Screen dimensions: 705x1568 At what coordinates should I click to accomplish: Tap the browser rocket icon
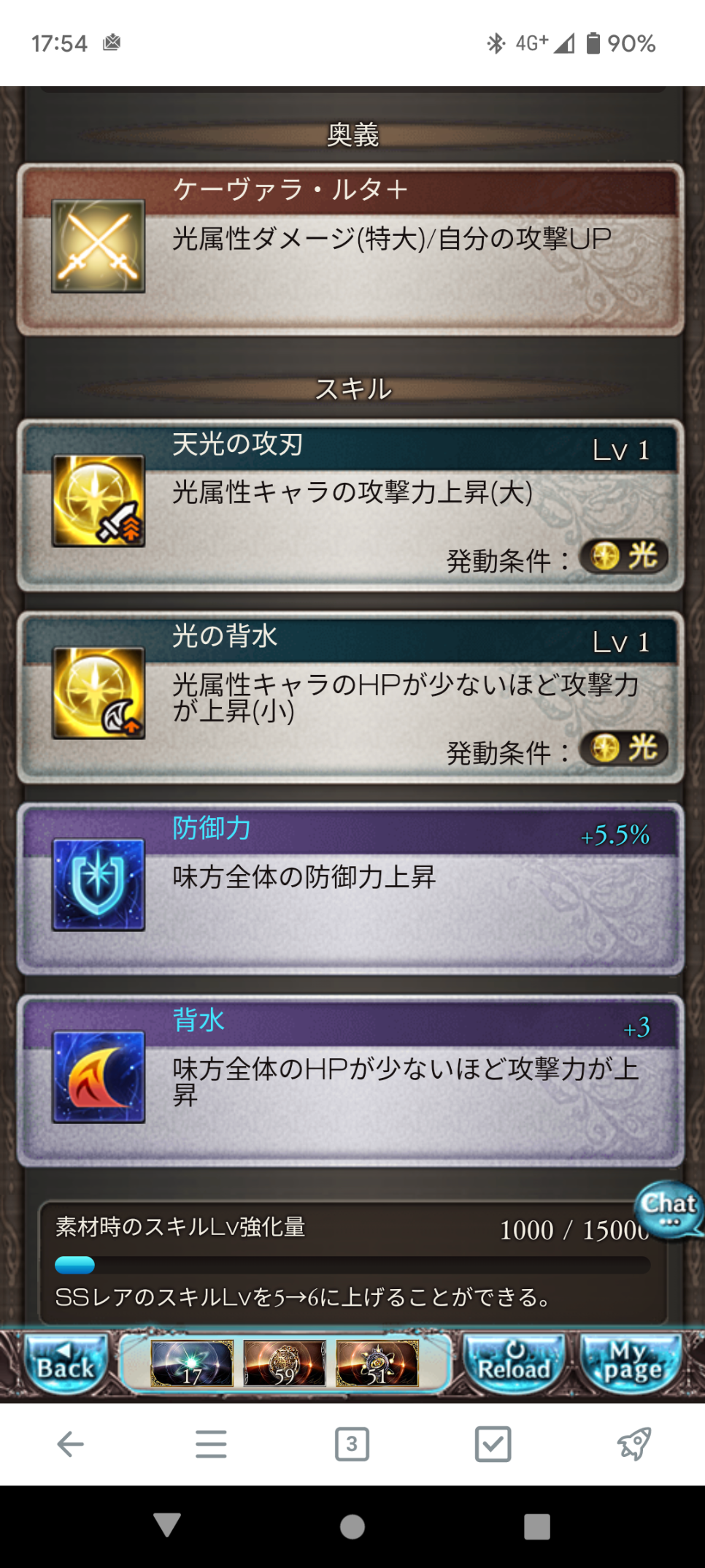(x=633, y=1444)
